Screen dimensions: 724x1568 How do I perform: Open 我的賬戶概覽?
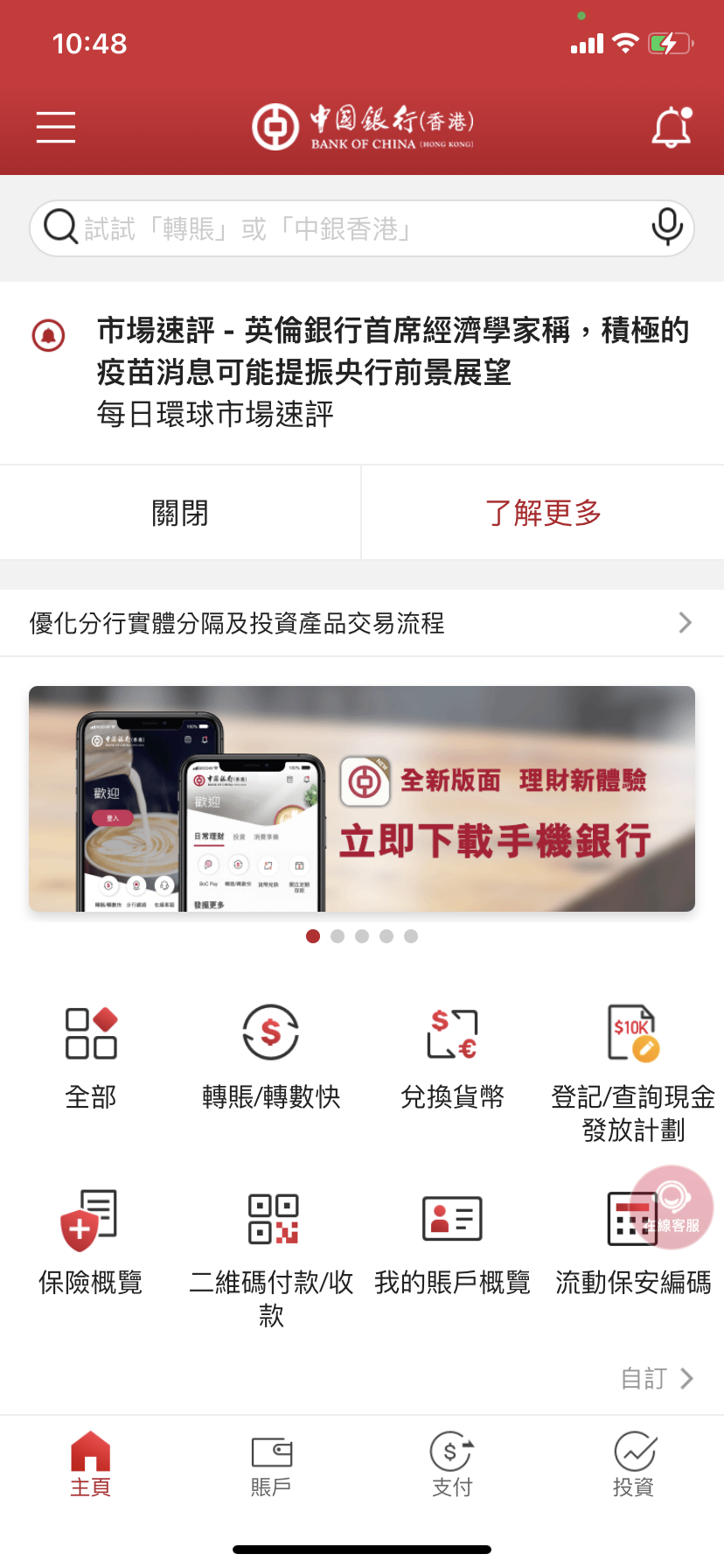pos(452,1242)
